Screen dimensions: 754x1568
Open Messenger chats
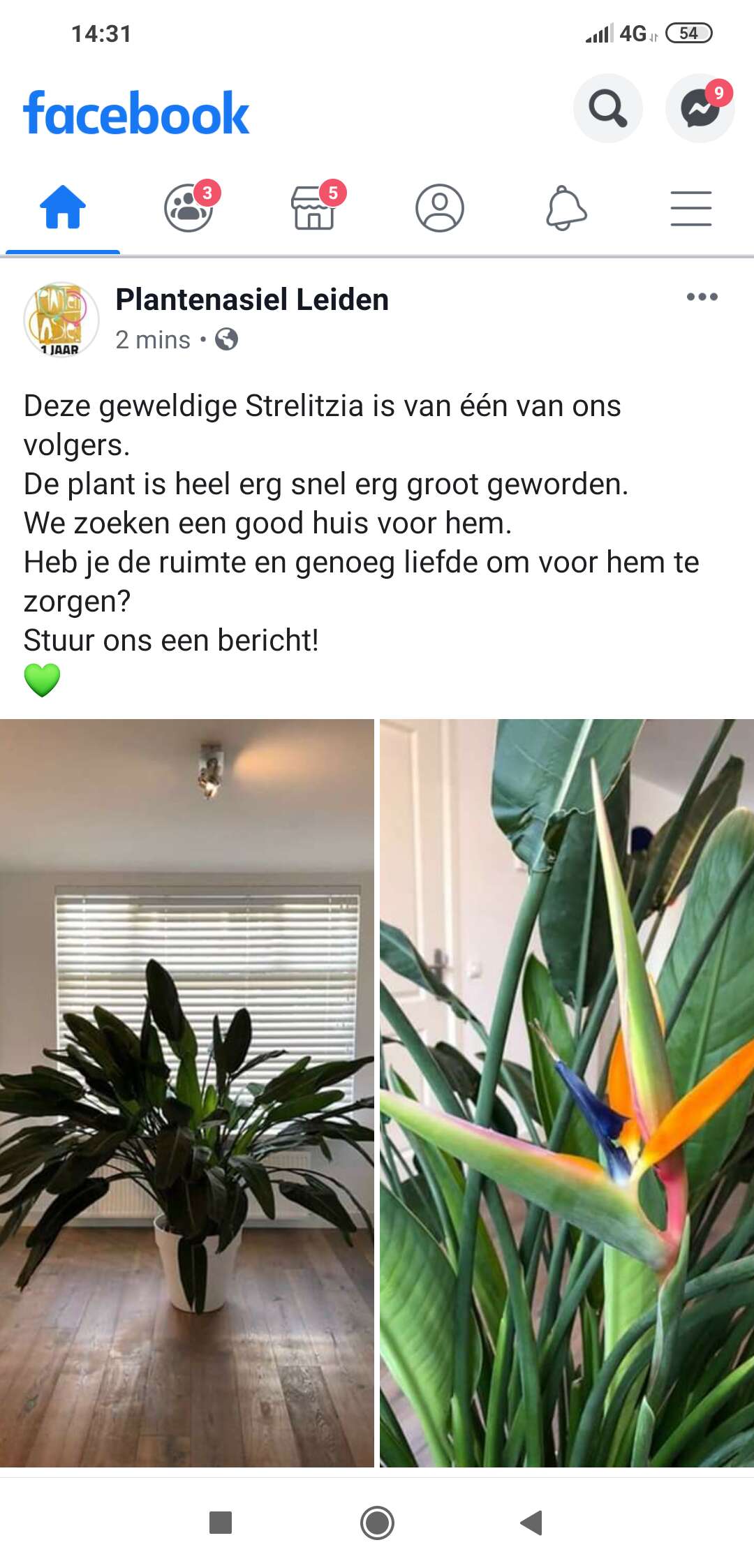(700, 108)
